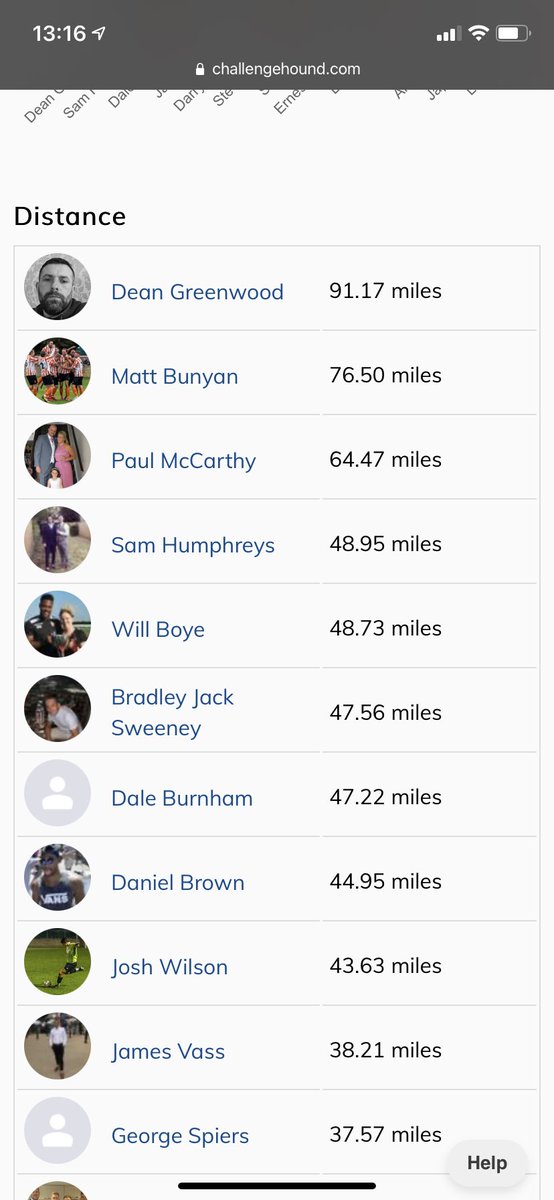Open the Help button
Screen dimensions: 554x1200
tap(487, 1163)
